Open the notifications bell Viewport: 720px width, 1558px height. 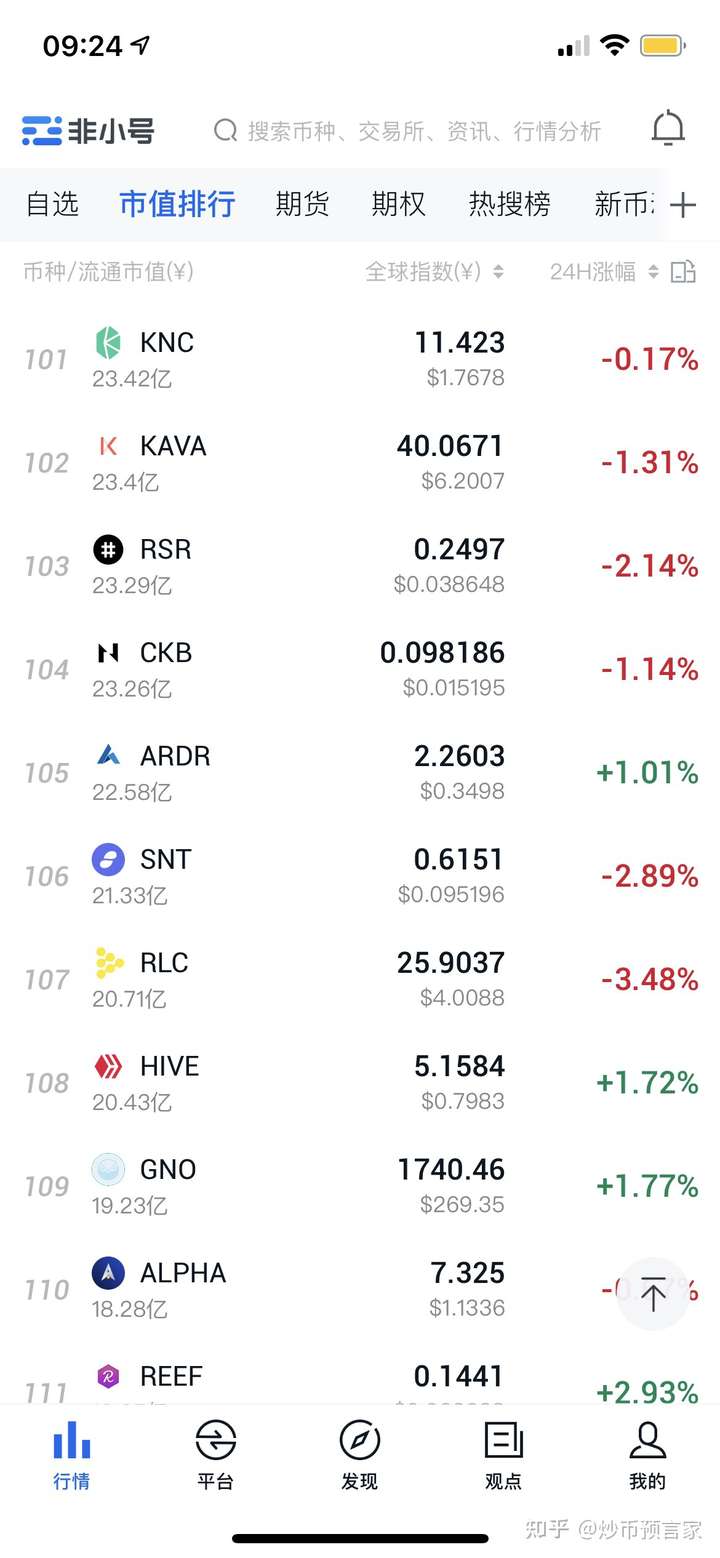pyautogui.click(x=667, y=130)
